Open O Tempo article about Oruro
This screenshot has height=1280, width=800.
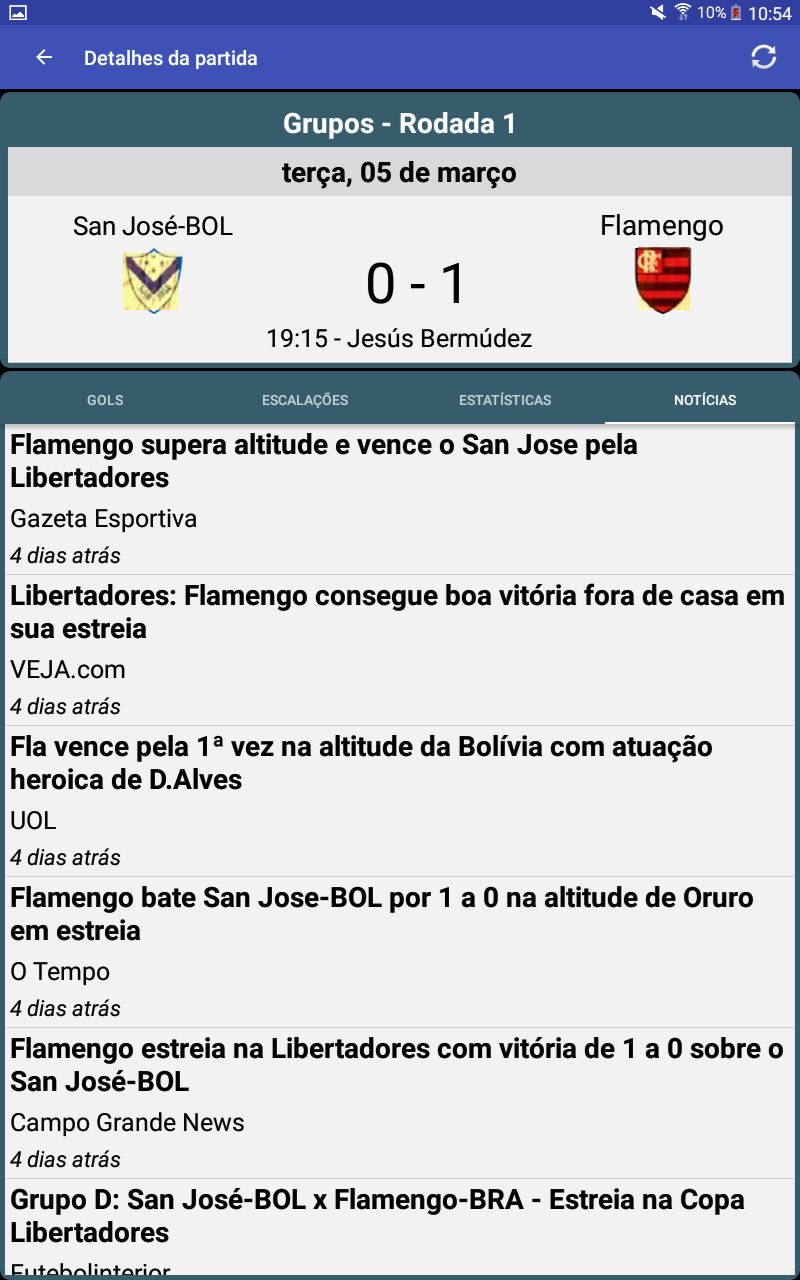(x=400, y=952)
